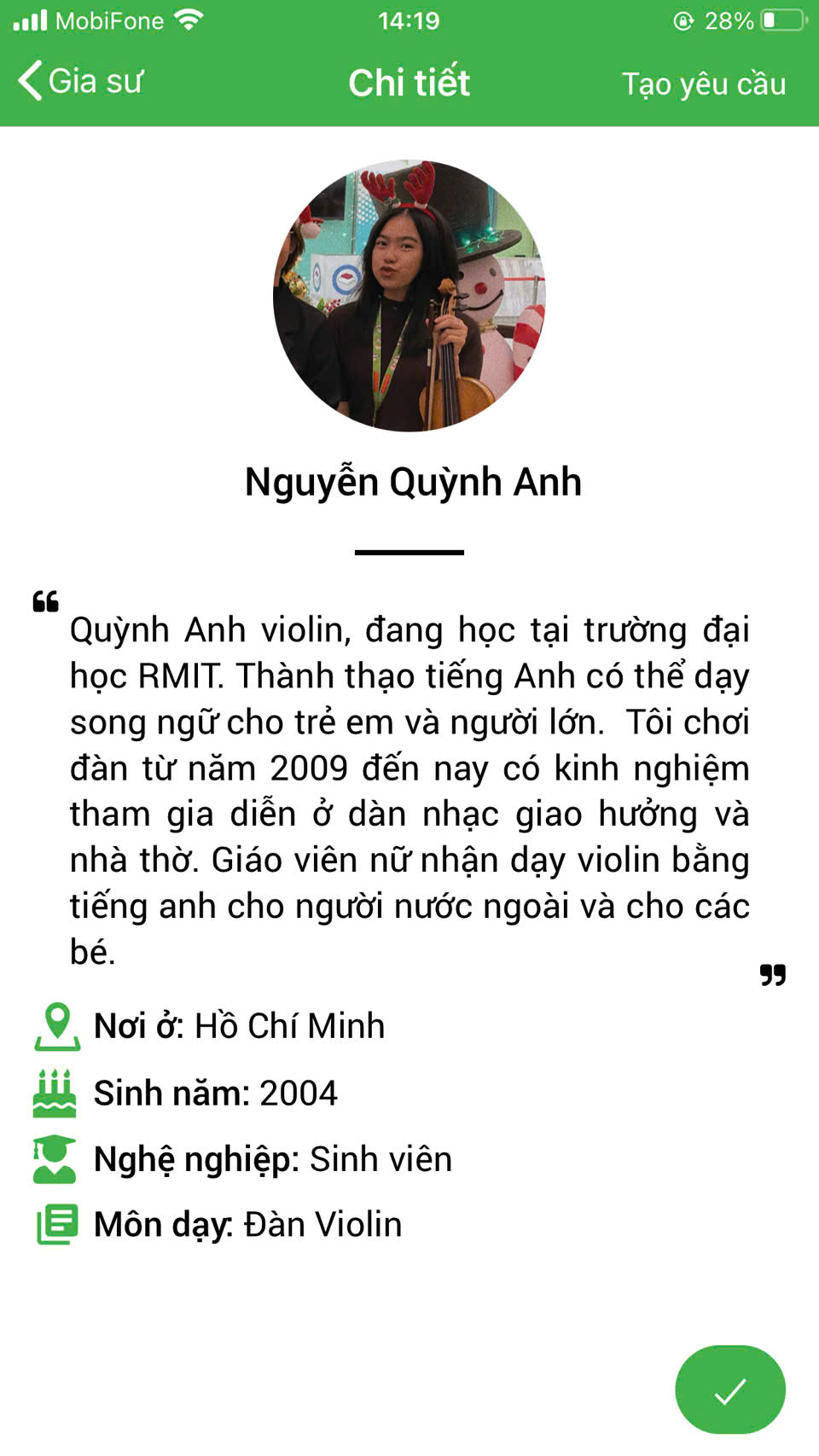The height and width of the screenshot is (1456, 819).
Task: Open Nguyễn Quỳnh Anh's profile photo
Action: pos(409,295)
